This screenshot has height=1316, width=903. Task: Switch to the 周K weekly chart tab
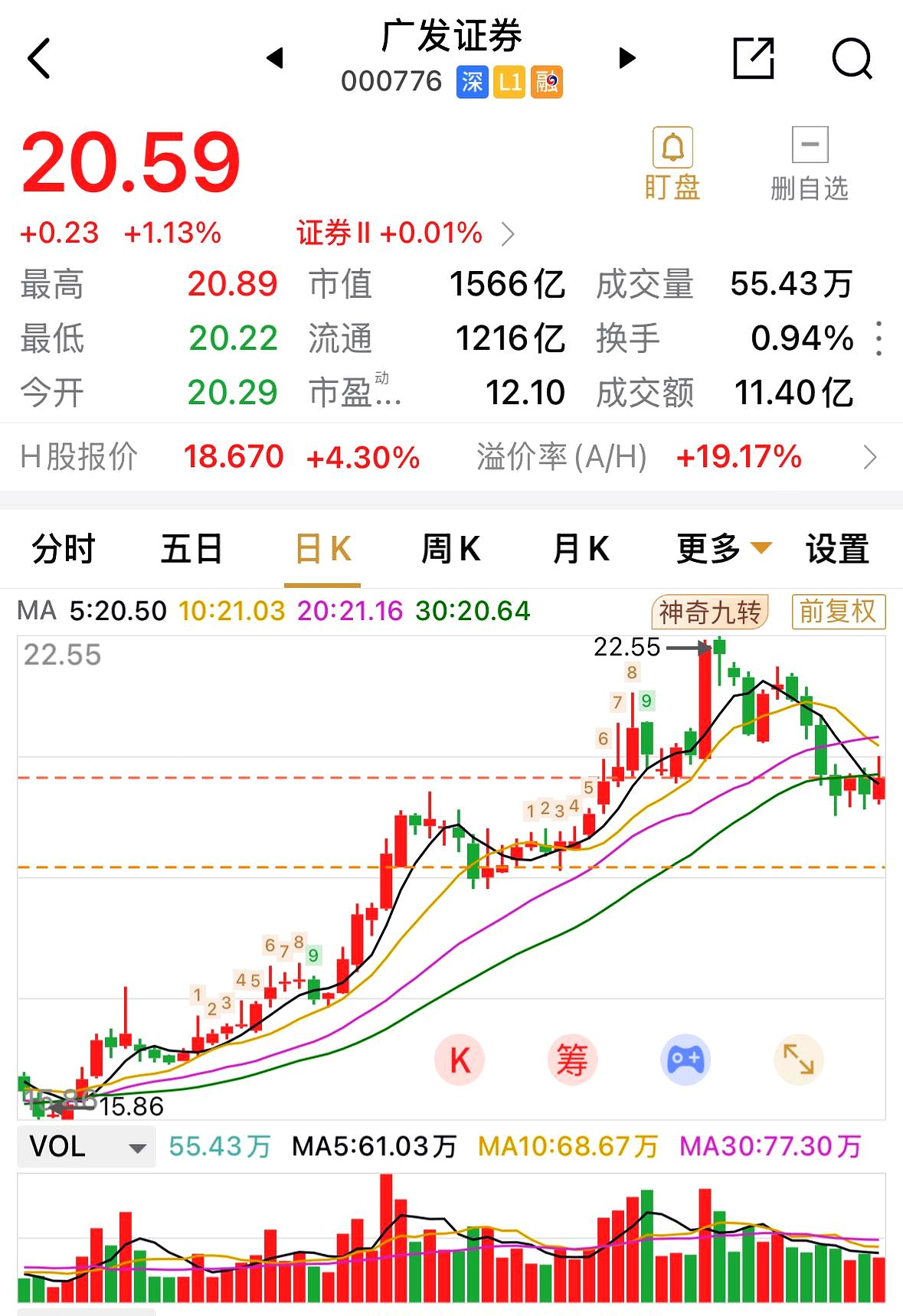click(x=451, y=548)
